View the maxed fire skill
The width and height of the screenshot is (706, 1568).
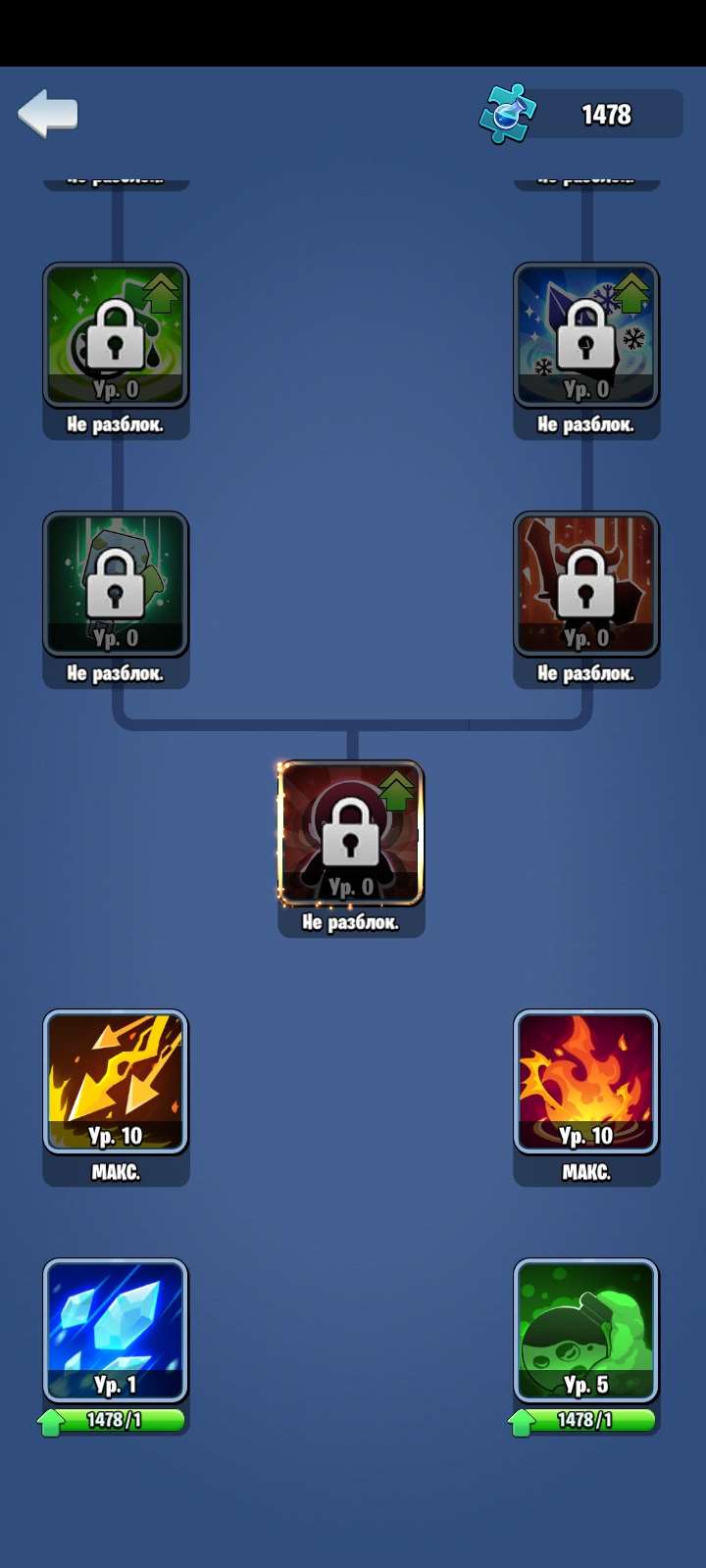pyautogui.click(x=586, y=1083)
